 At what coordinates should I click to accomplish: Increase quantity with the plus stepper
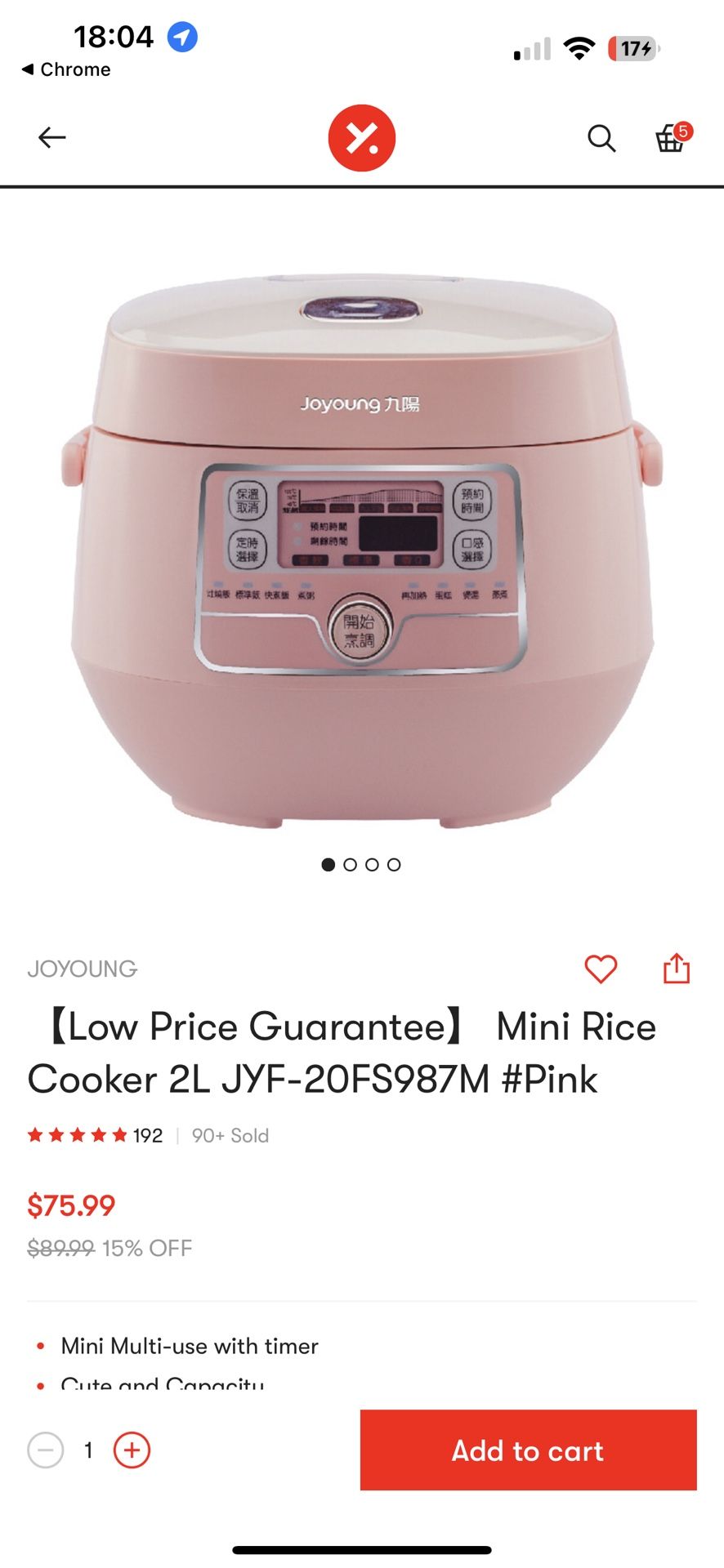click(x=131, y=1451)
